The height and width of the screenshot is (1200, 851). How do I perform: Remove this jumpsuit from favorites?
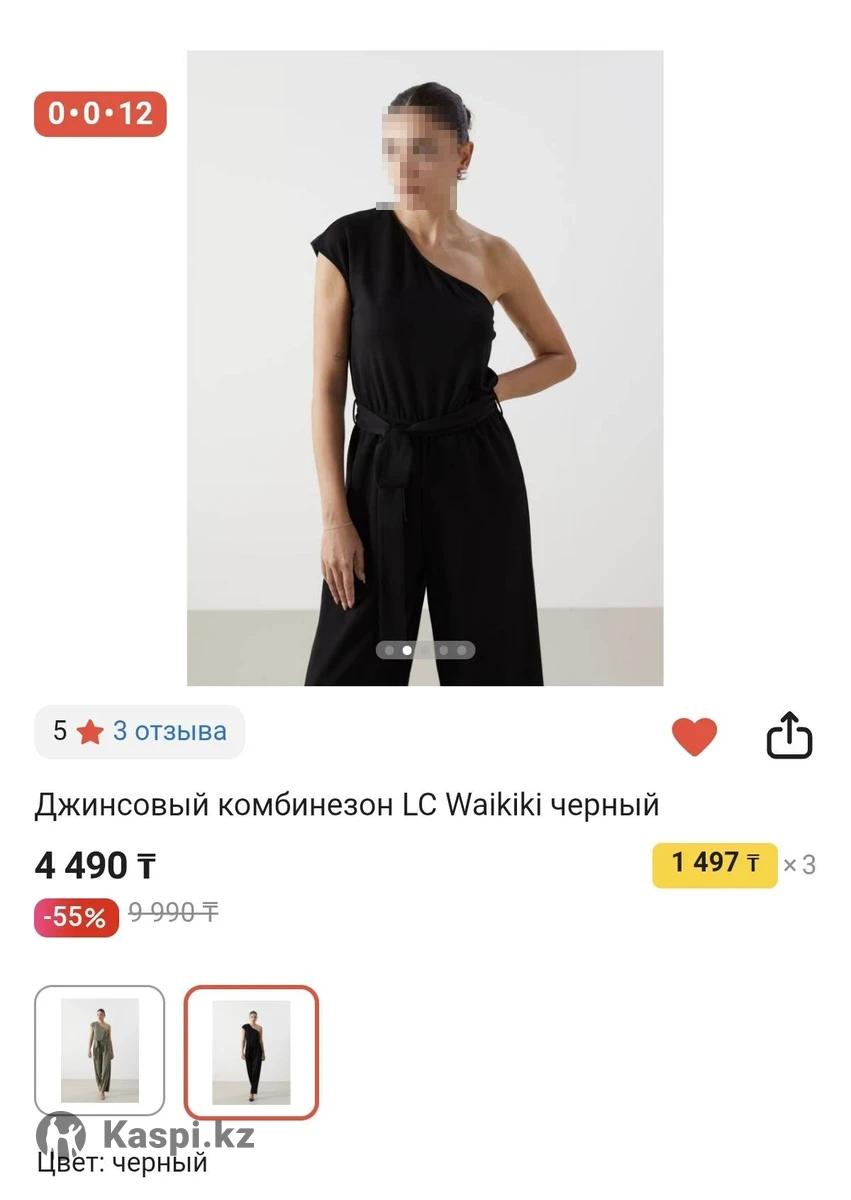693,737
